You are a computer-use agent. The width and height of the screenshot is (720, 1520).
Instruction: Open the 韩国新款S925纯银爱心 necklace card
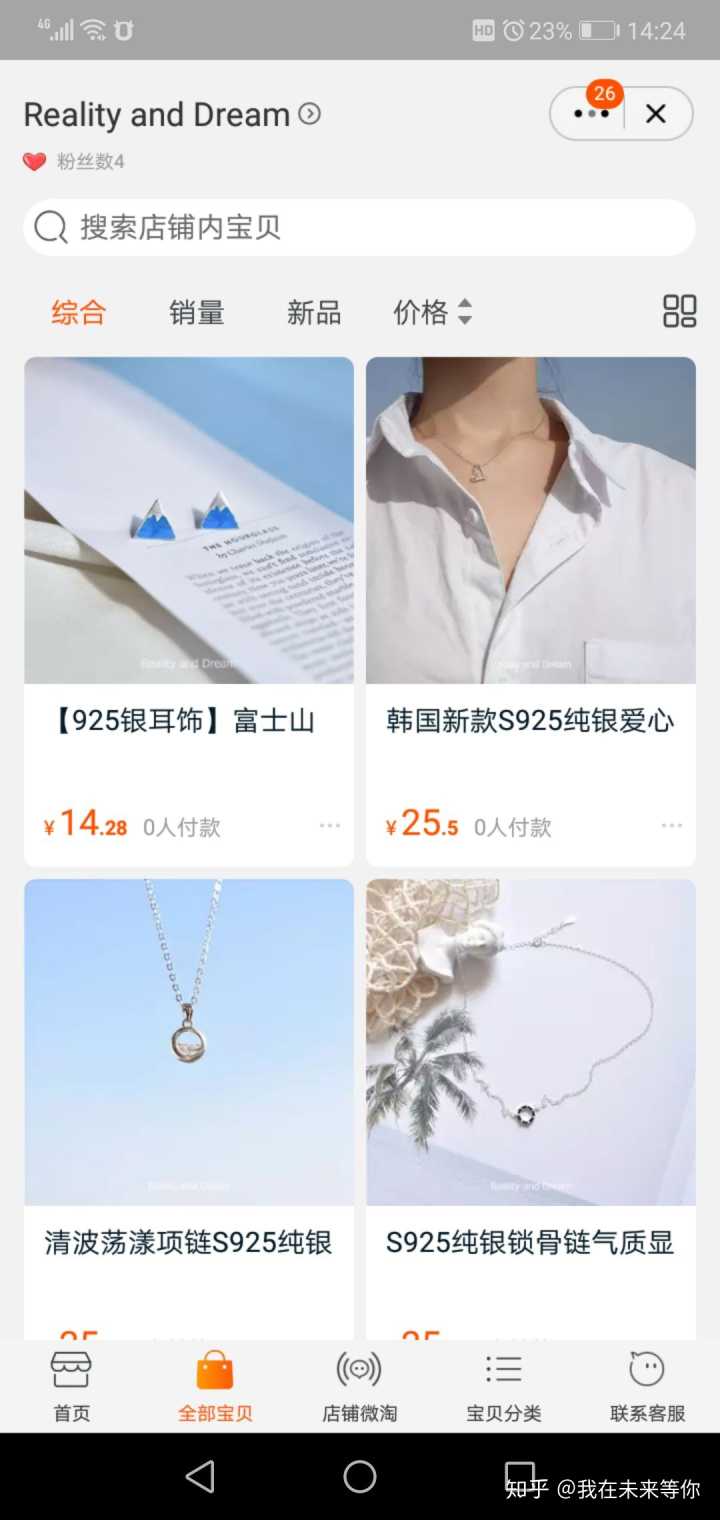coord(530,560)
